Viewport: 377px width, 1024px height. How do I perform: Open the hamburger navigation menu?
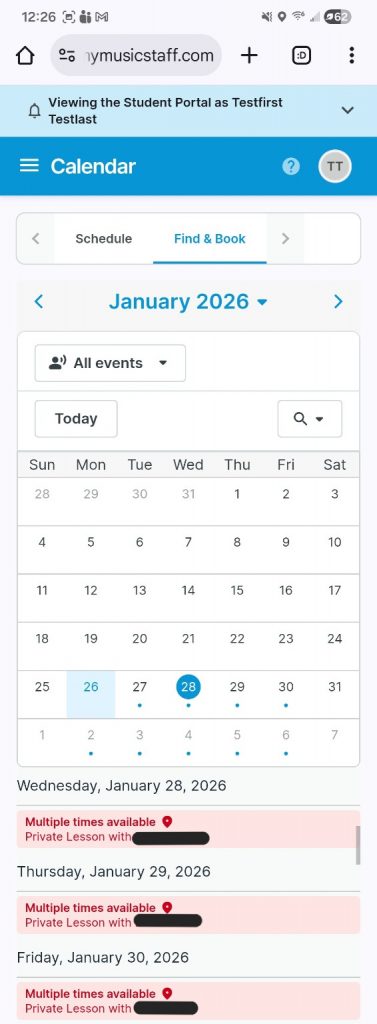29,166
